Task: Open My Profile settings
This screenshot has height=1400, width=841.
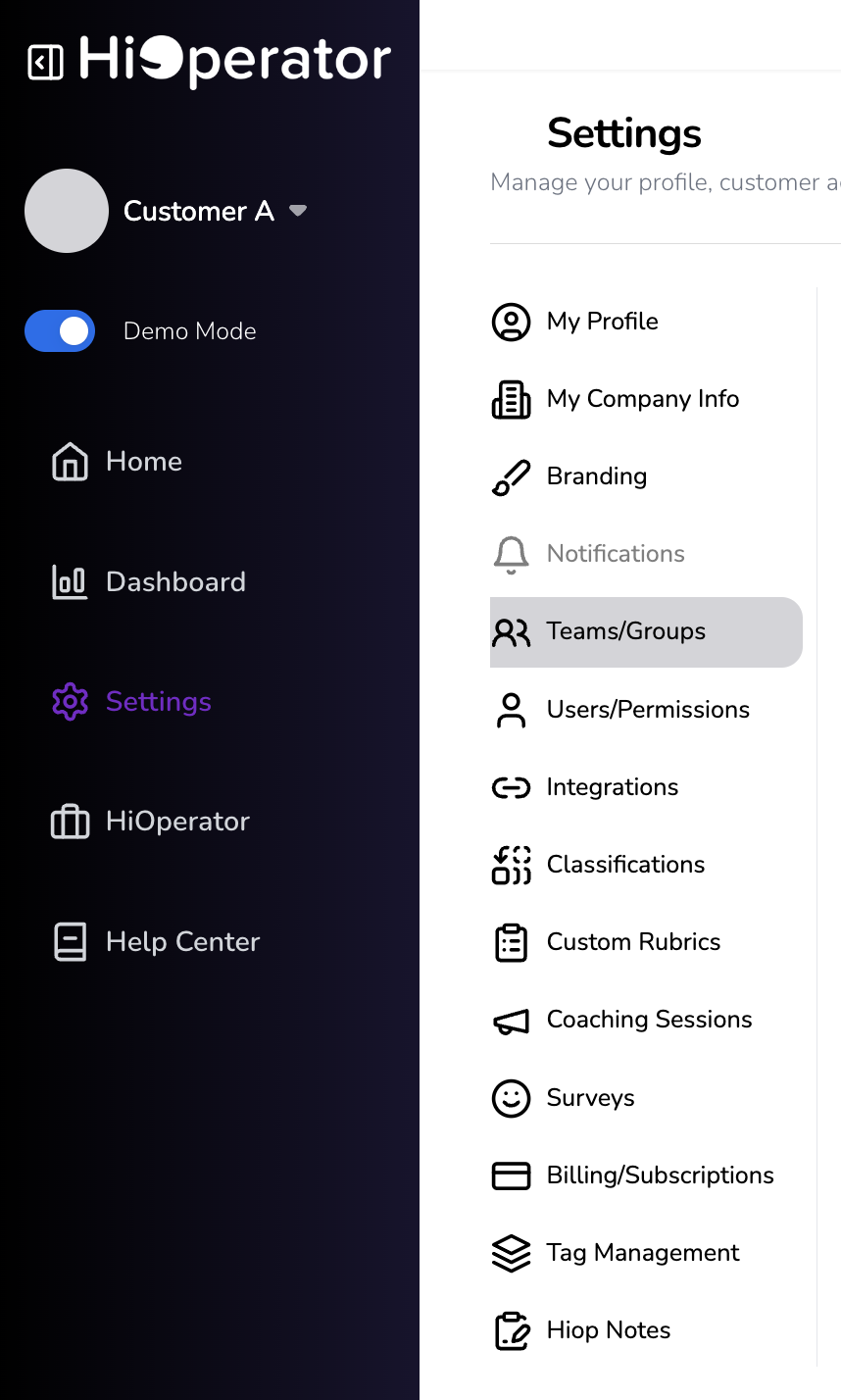Action: 602,322
